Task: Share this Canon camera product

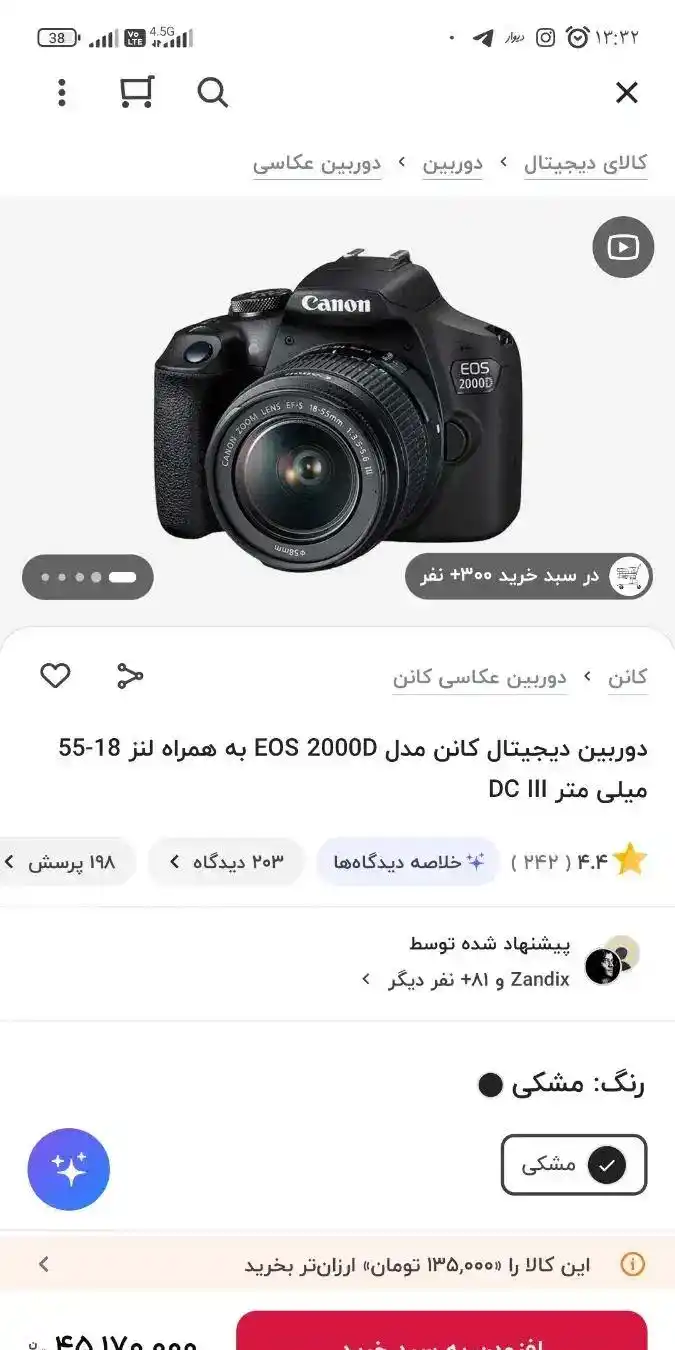Action: [130, 676]
